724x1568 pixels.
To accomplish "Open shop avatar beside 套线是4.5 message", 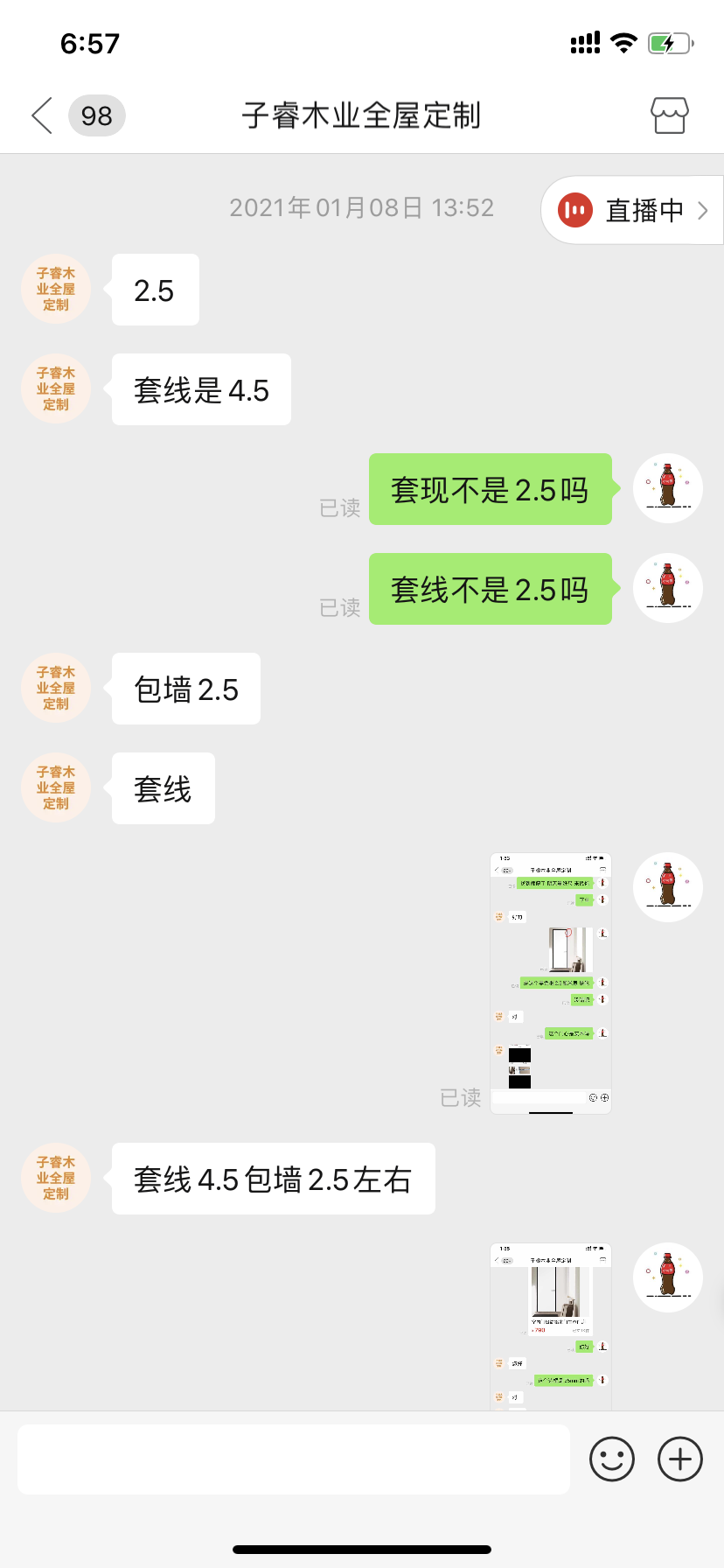I will 56,389.
